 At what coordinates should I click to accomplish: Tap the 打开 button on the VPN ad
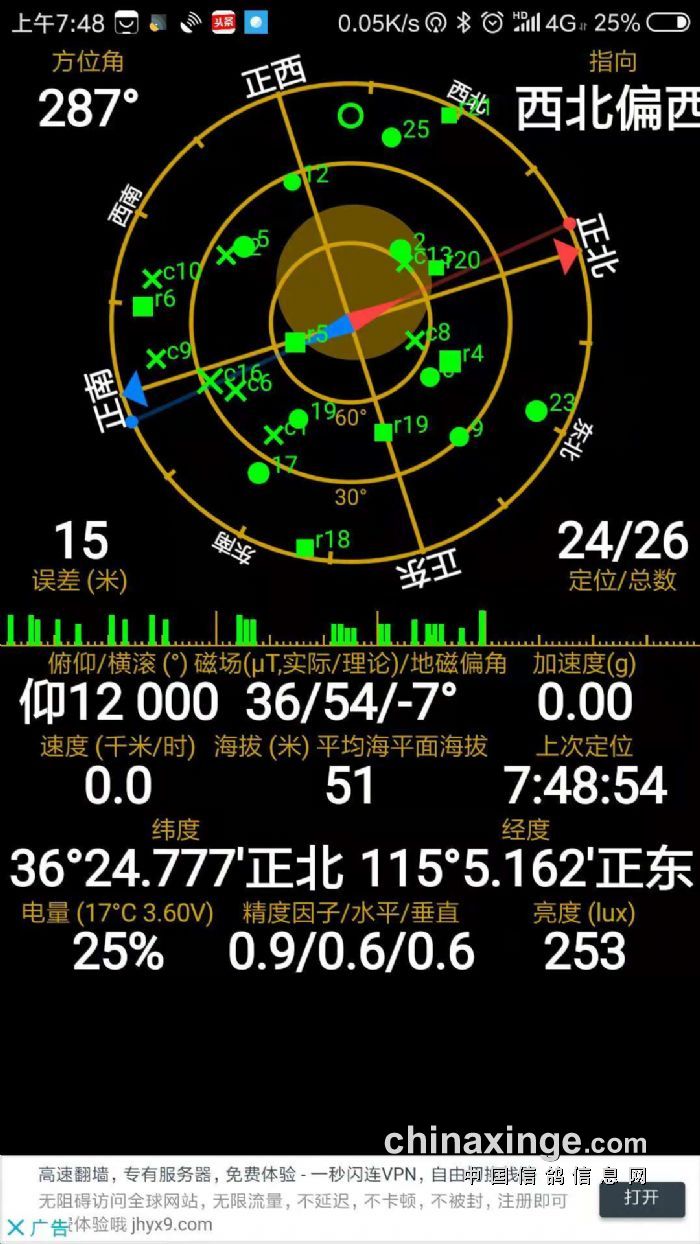click(x=641, y=1197)
